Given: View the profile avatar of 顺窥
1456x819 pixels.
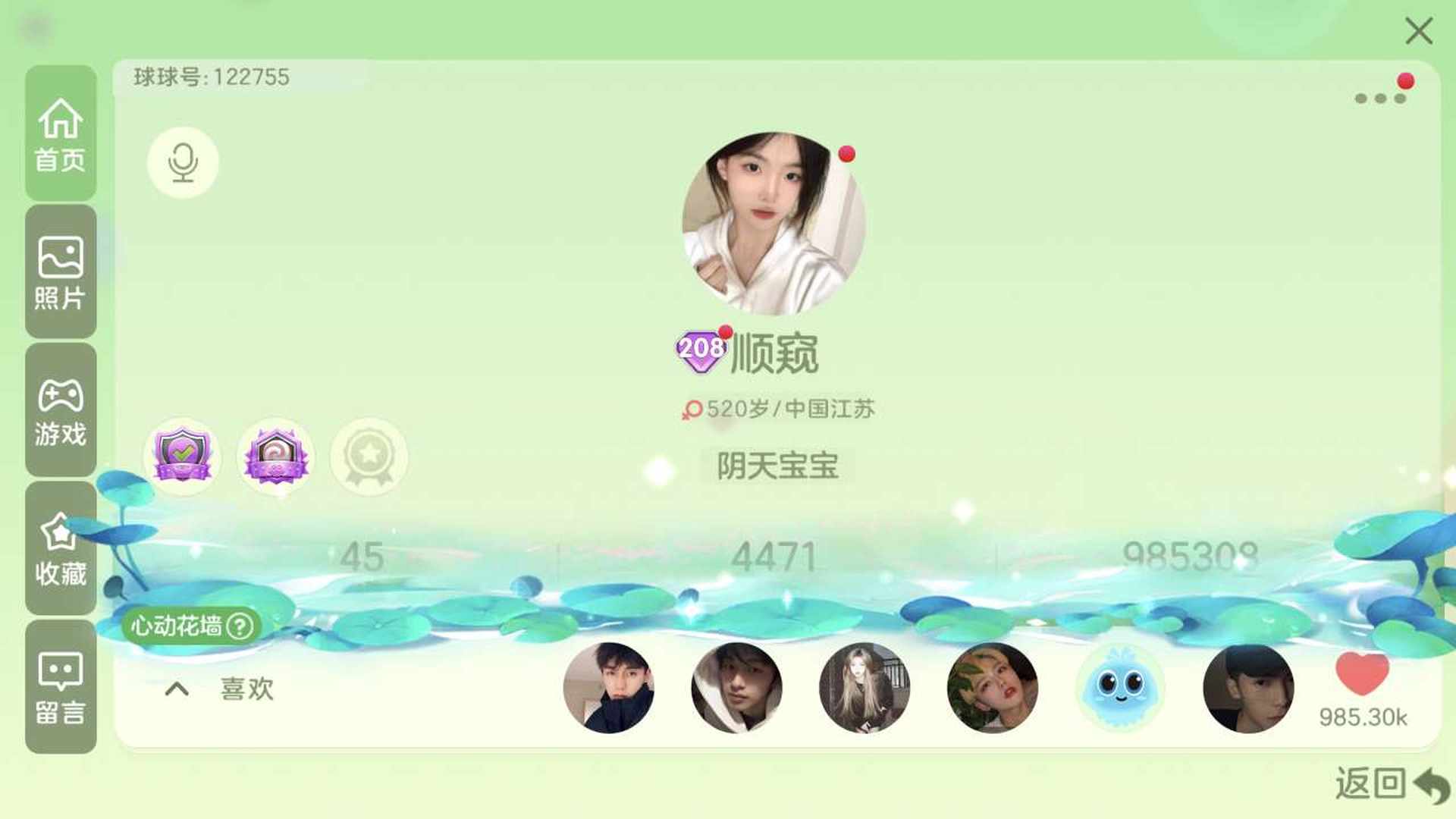Looking at the screenshot, I should (773, 224).
